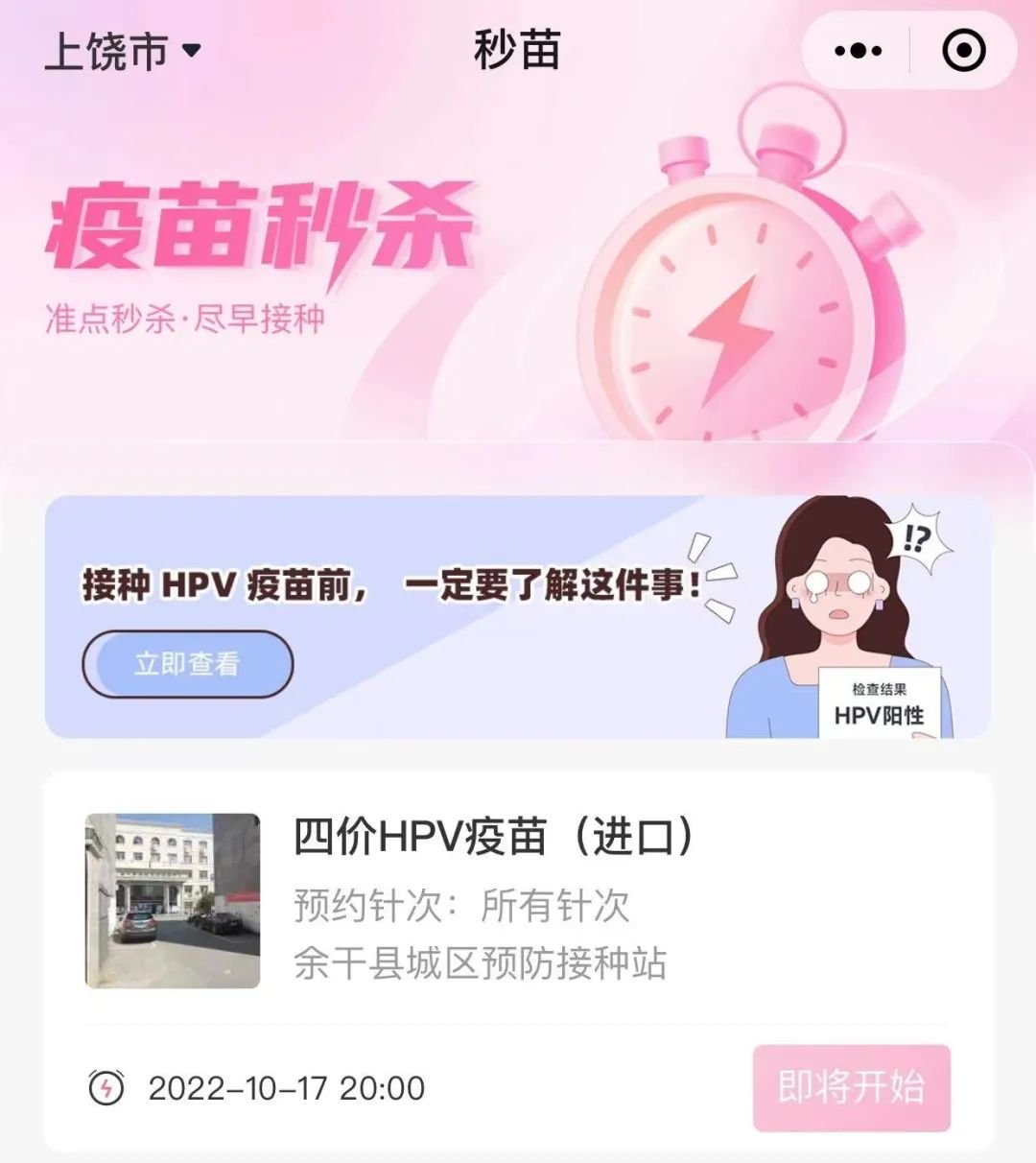Screen dimensions: 1036x1163
Task: Open the mini program more-options menu
Action: point(858,51)
